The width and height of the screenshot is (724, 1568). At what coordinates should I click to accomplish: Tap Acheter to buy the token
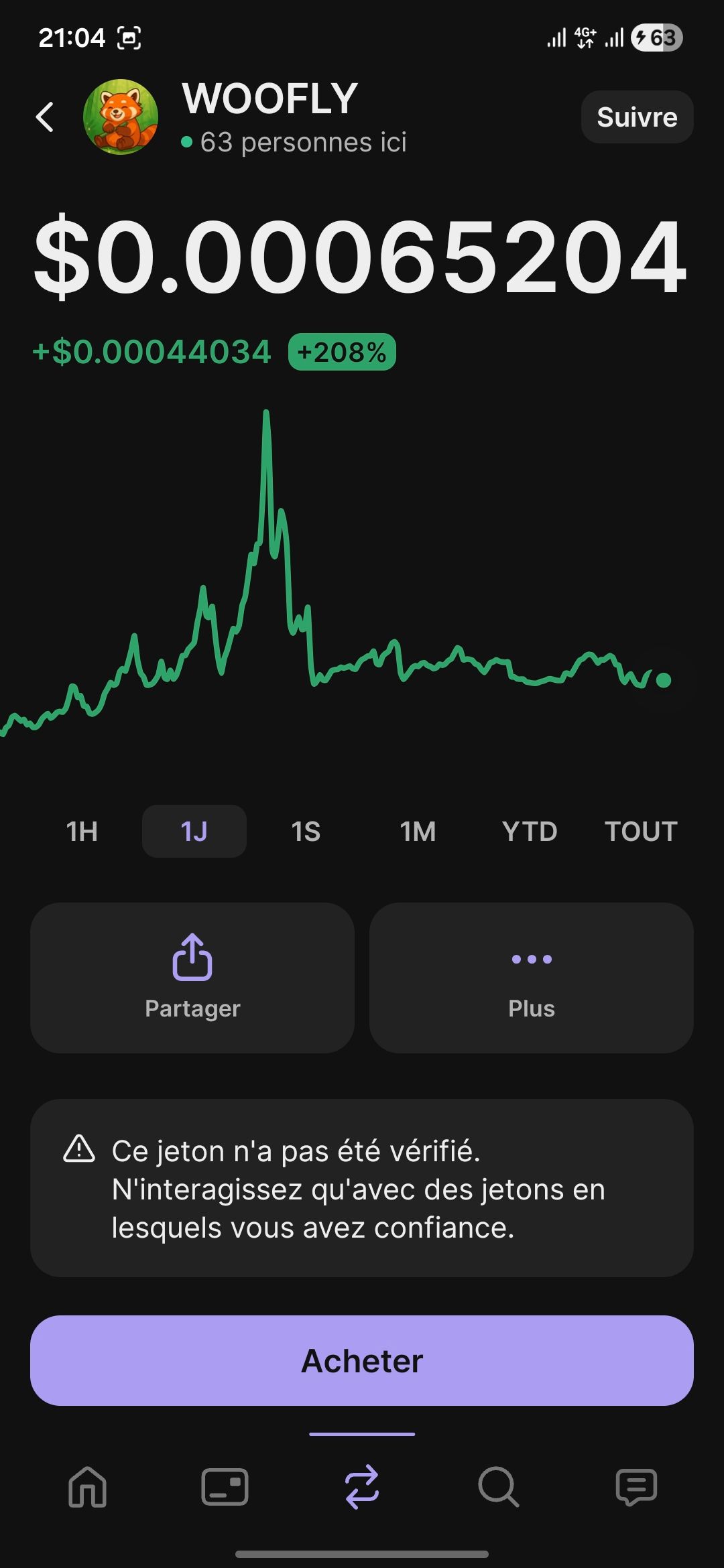coord(362,1360)
